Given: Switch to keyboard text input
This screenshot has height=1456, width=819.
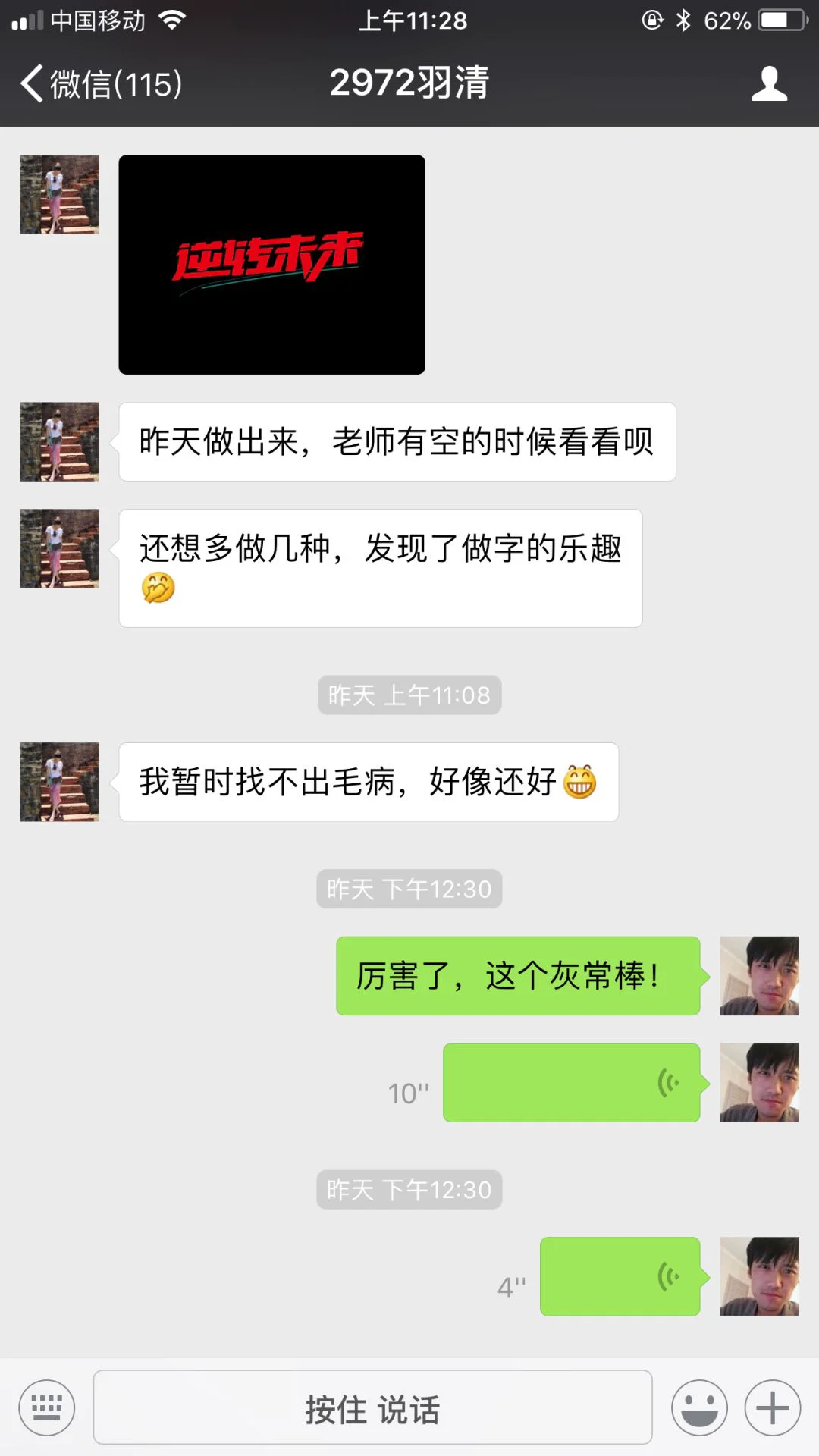Looking at the screenshot, I should point(47,1408).
